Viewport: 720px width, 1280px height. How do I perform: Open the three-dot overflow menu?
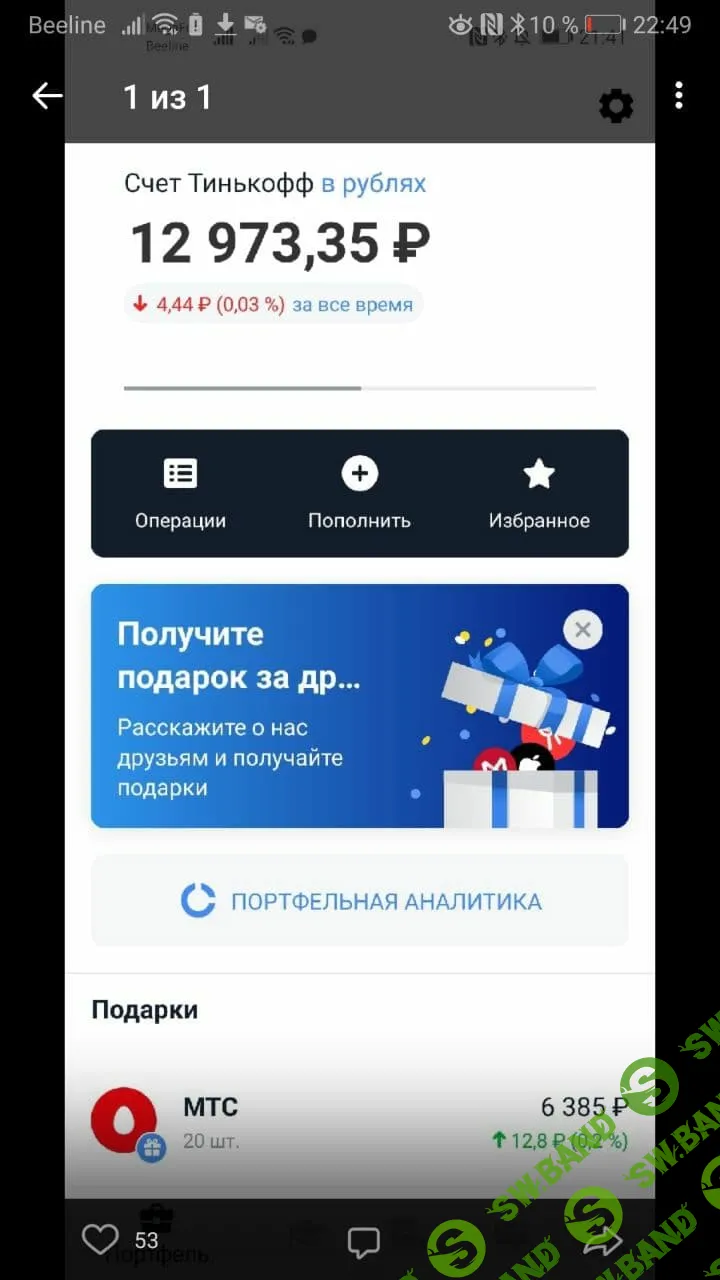click(x=679, y=95)
